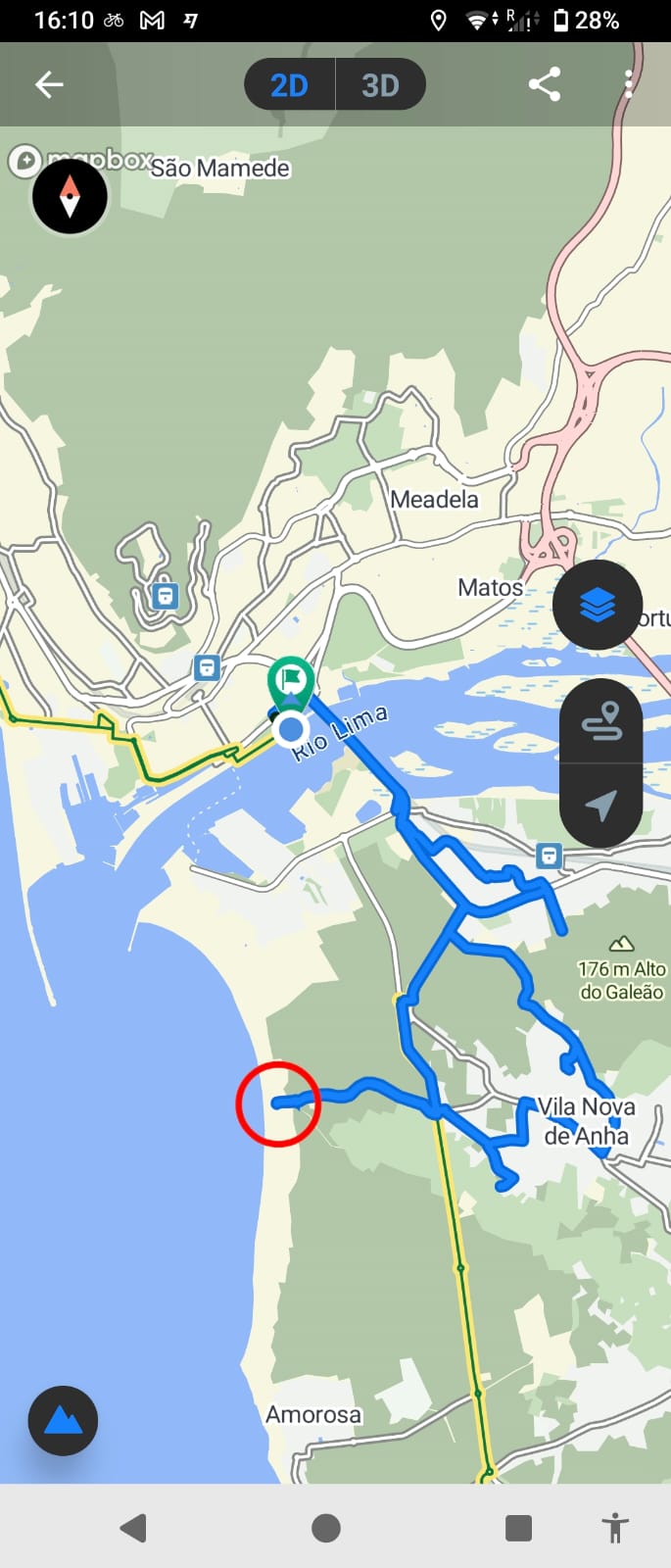Tap the route waypoint icon button
The height and width of the screenshot is (1568, 671).
tap(600, 721)
